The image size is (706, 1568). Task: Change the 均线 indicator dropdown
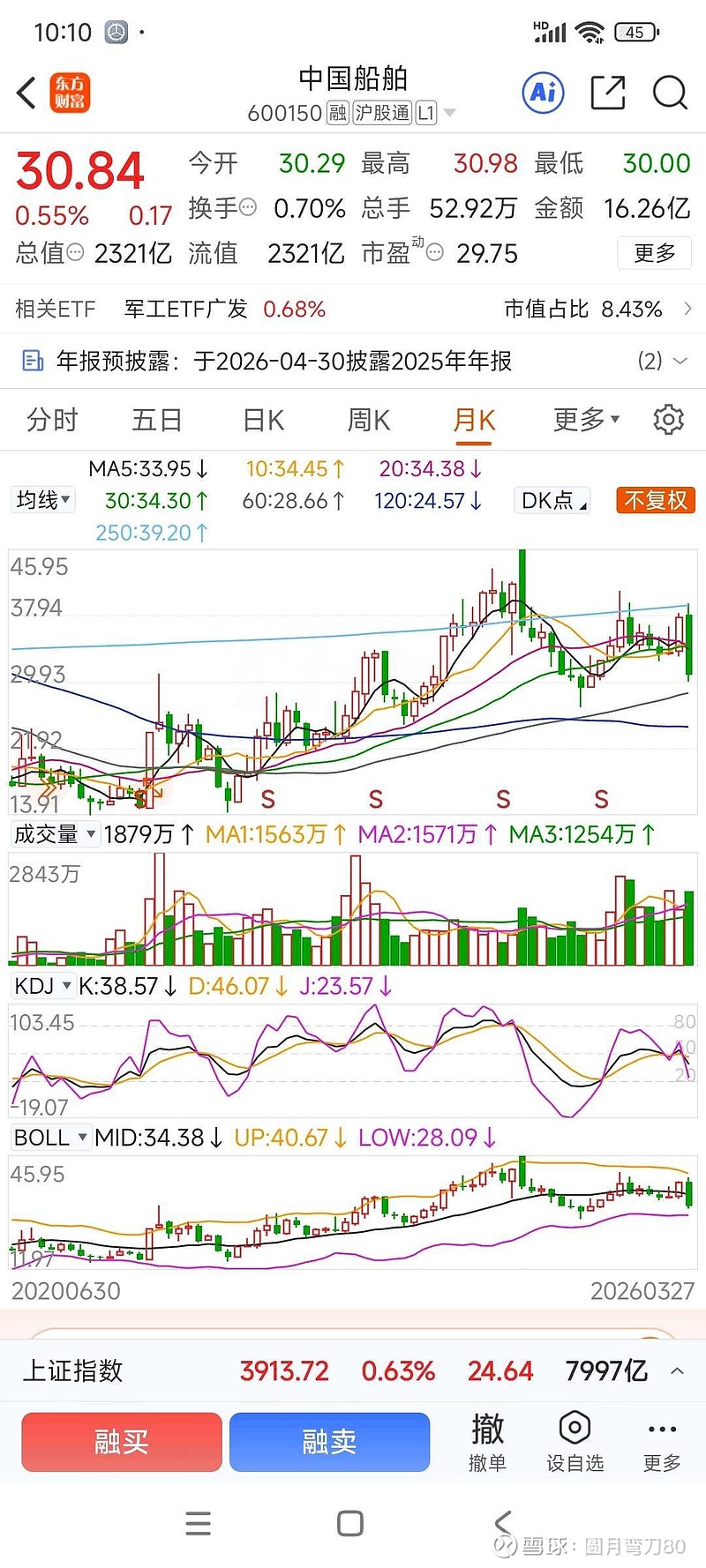coord(42,500)
